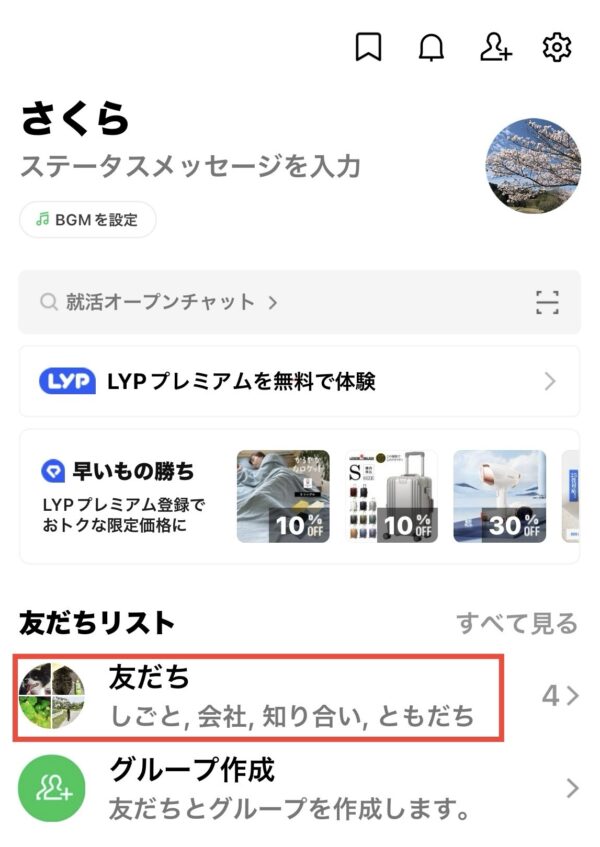Open the LYPプレミアムを無料で体験 banner

[x=299, y=381]
